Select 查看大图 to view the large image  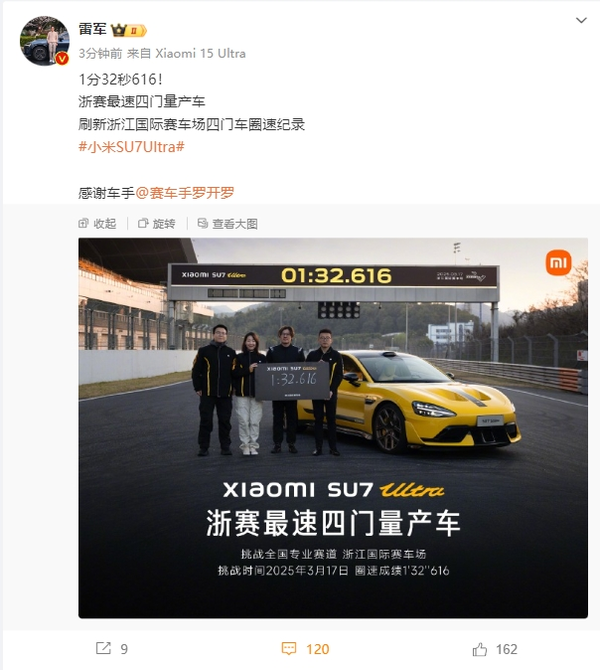(227, 224)
